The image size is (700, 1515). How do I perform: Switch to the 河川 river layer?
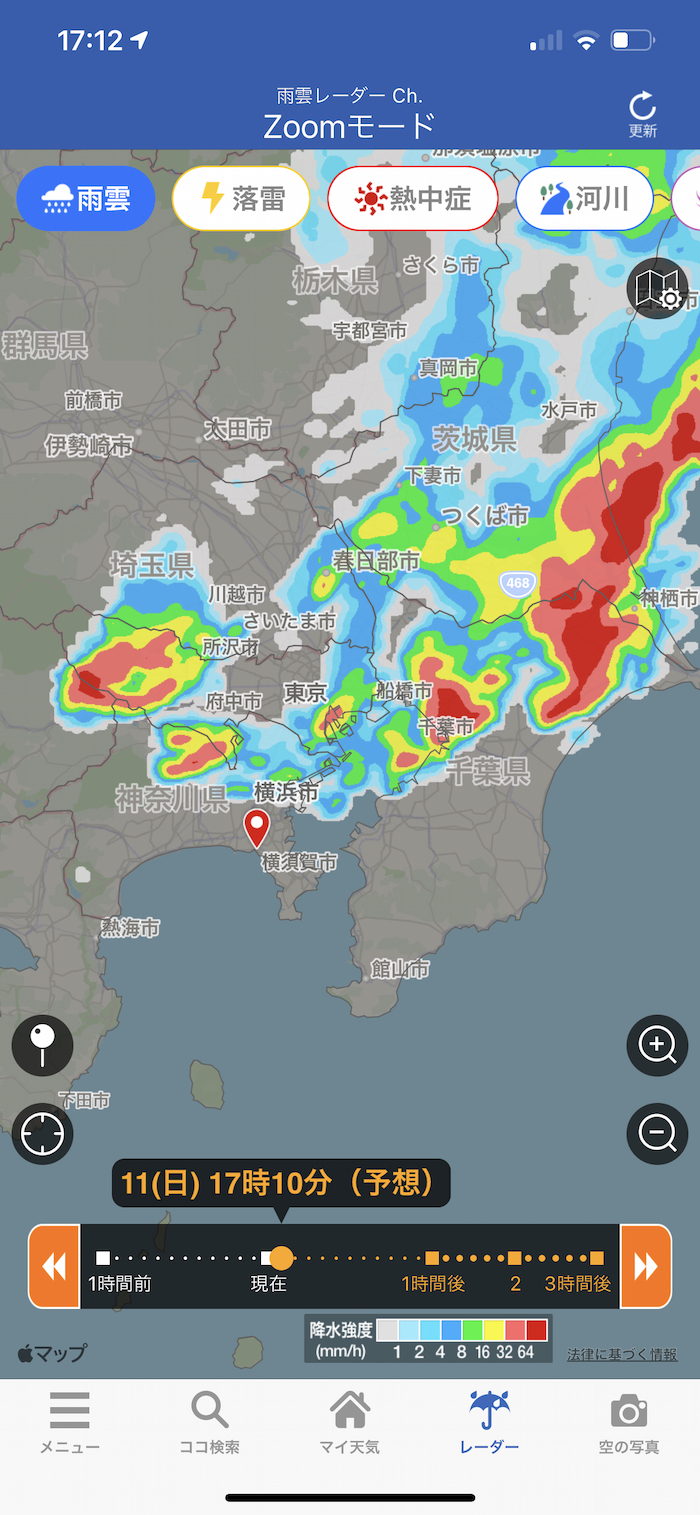point(585,198)
